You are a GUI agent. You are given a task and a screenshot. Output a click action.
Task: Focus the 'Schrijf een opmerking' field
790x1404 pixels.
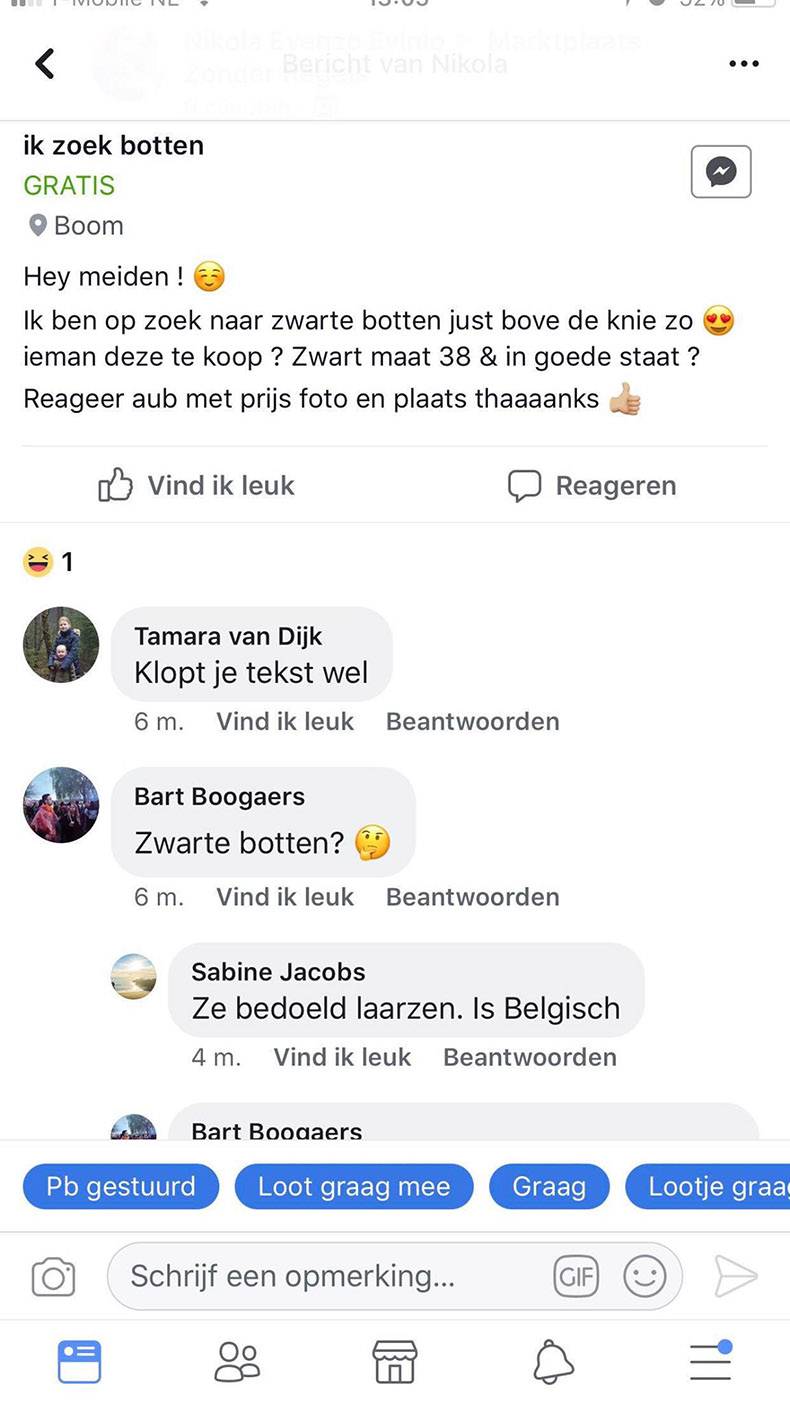(x=330, y=1277)
